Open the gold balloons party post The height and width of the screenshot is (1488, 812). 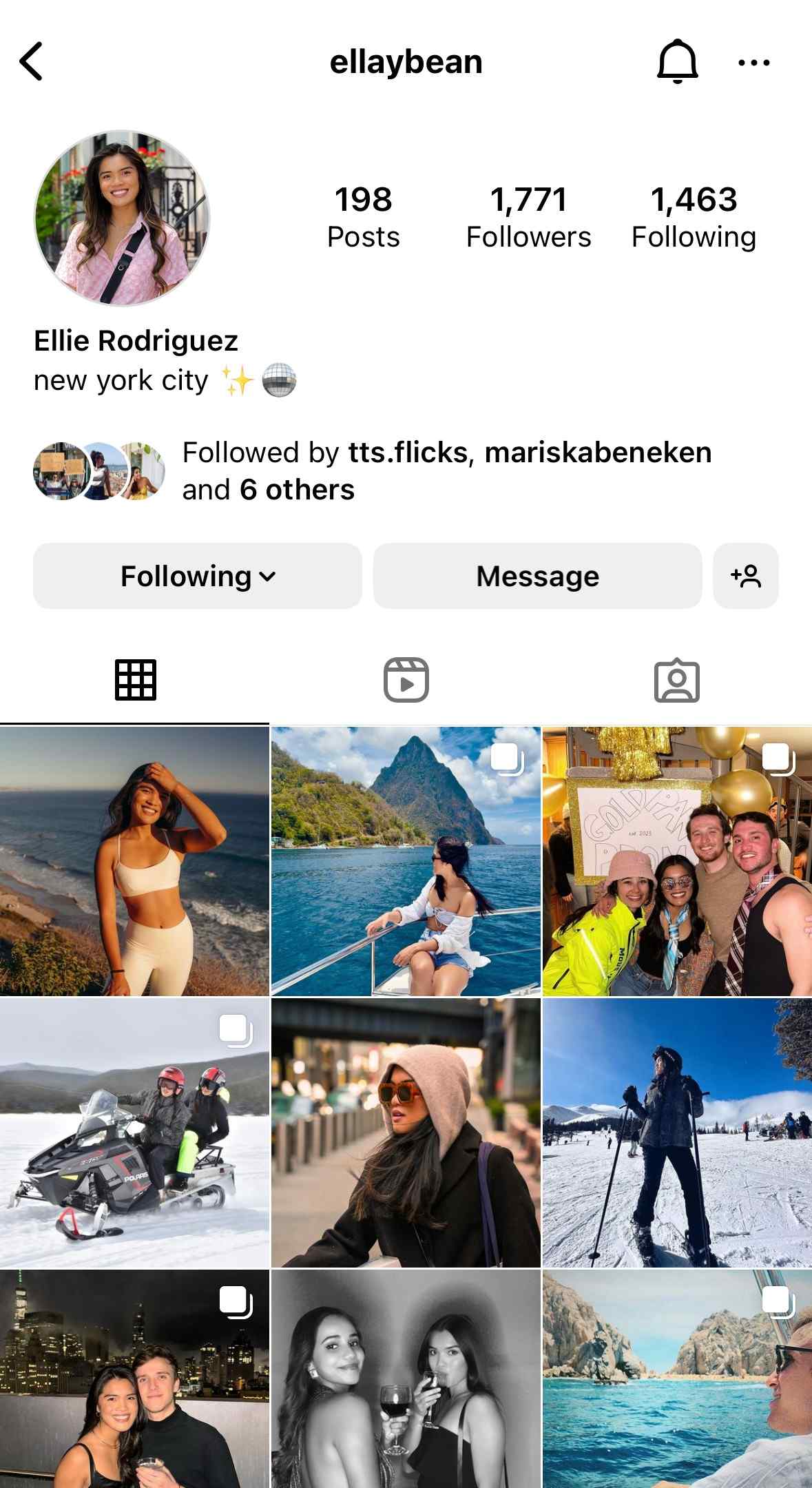(x=677, y=861)
